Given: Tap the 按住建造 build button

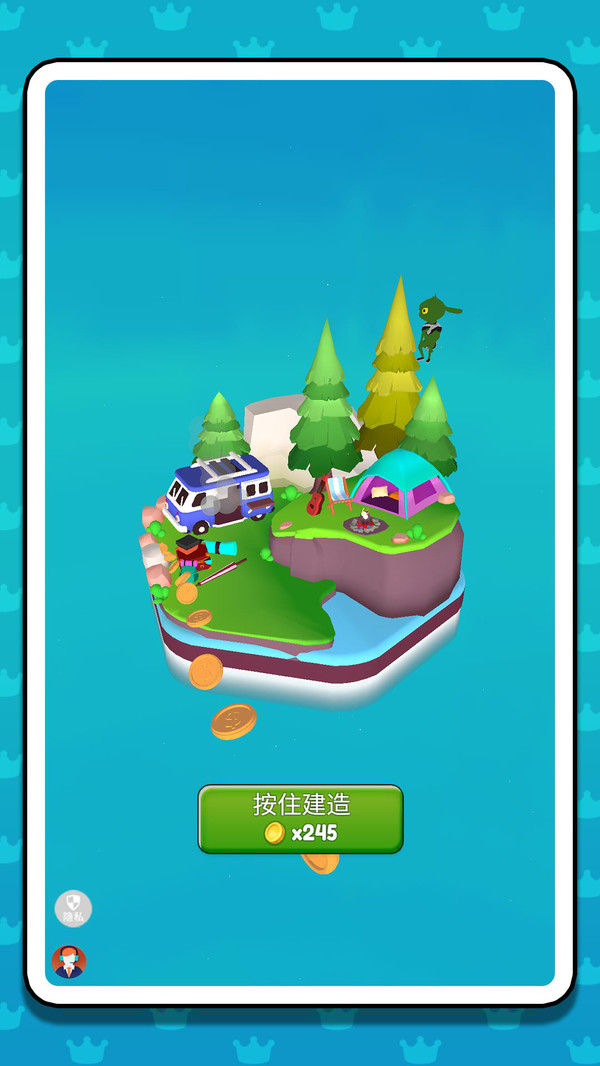Looking at the screenshot, I should pyautogui.click(x=300, y=818).
